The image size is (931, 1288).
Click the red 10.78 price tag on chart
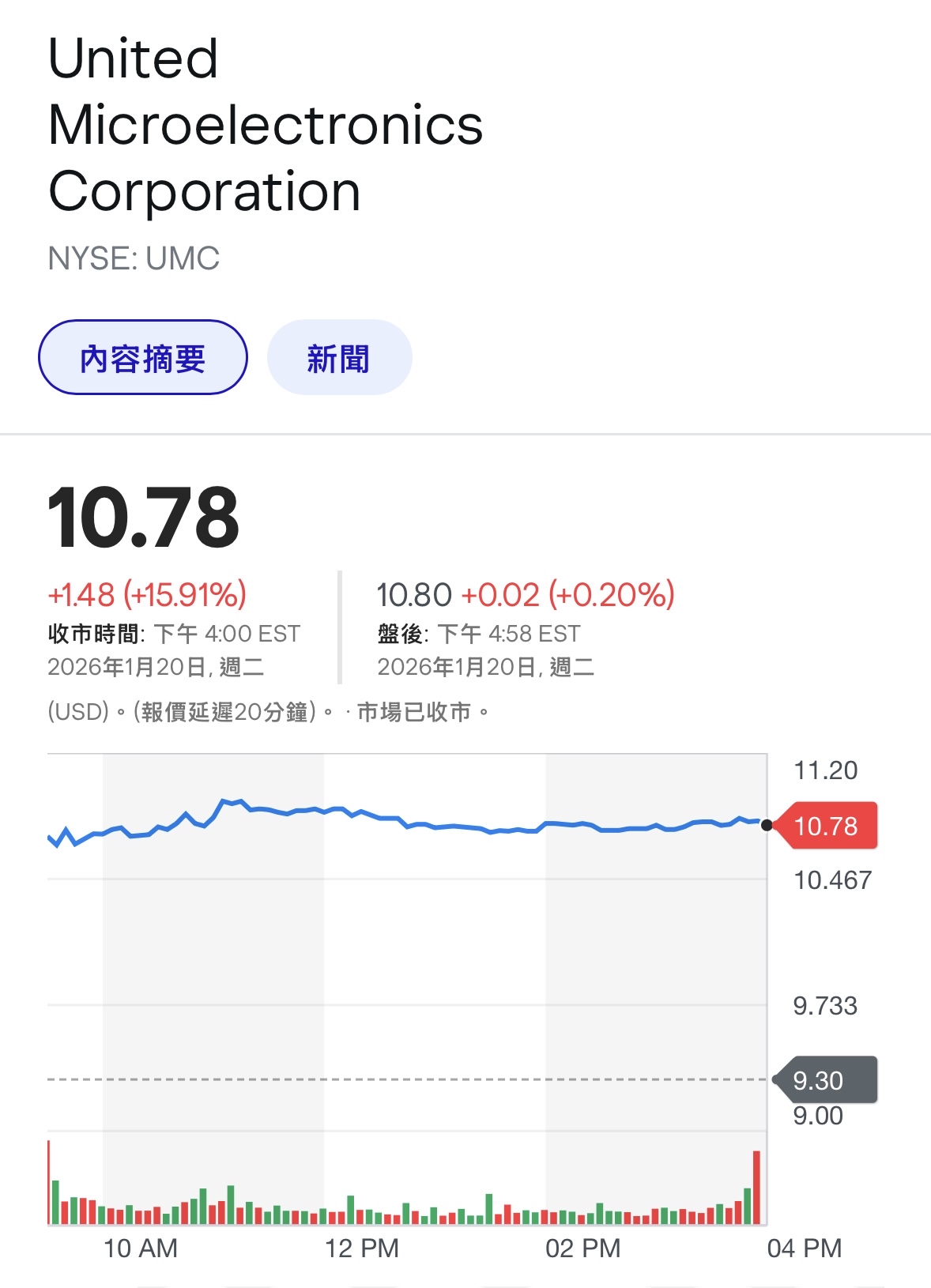tap(828, 827)
